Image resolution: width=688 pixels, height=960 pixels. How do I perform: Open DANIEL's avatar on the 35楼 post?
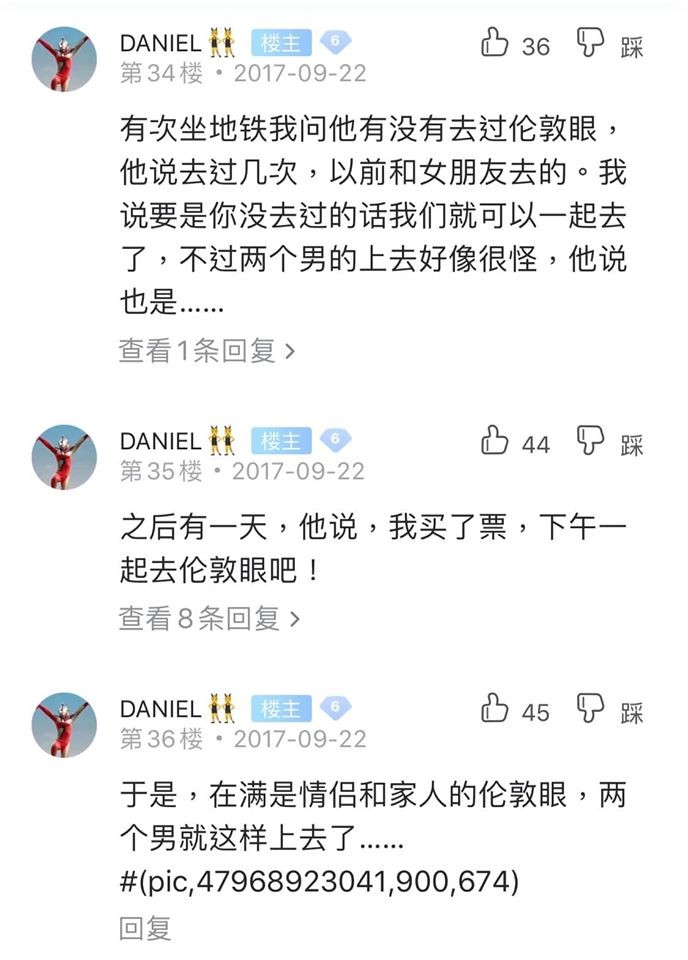[x=64, y=457]
